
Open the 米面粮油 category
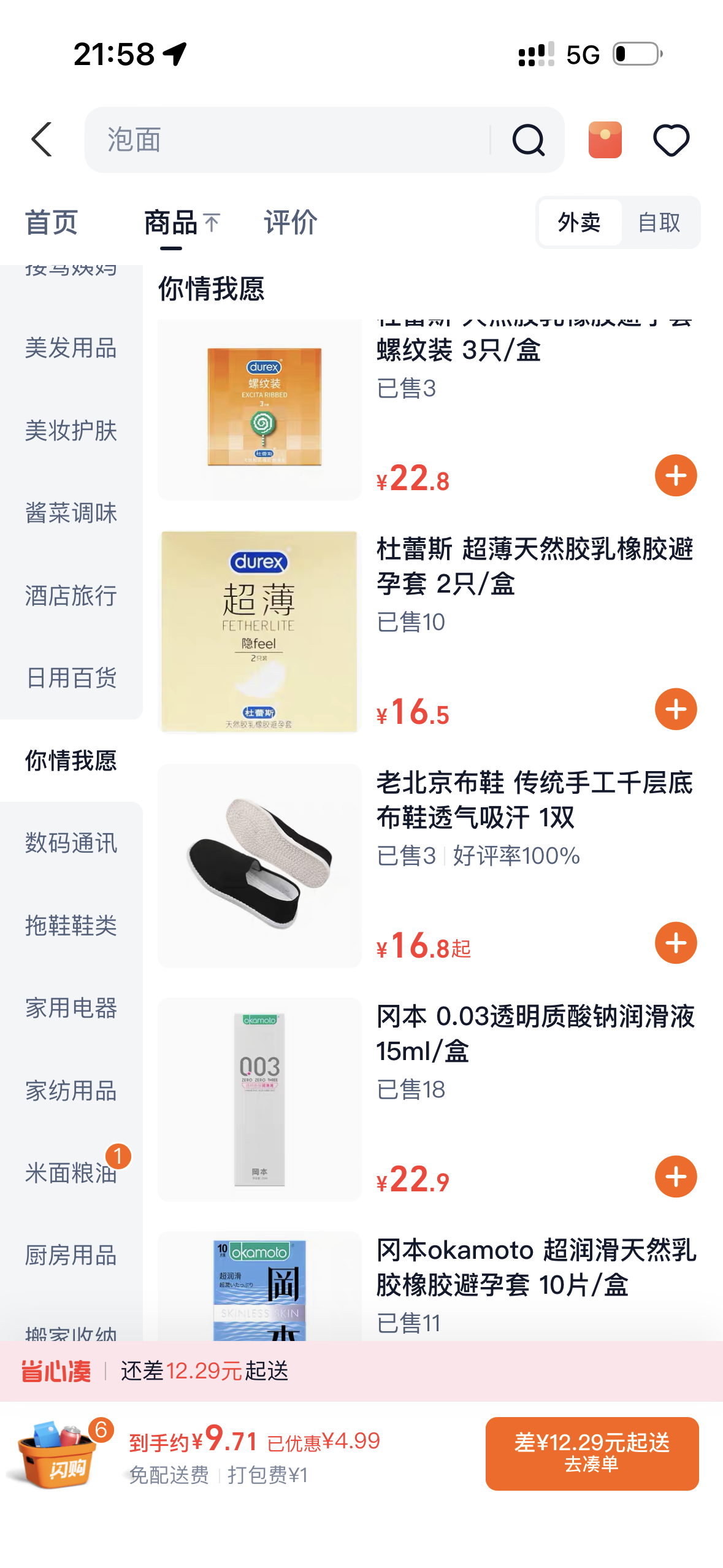(x=71, y=1173)
